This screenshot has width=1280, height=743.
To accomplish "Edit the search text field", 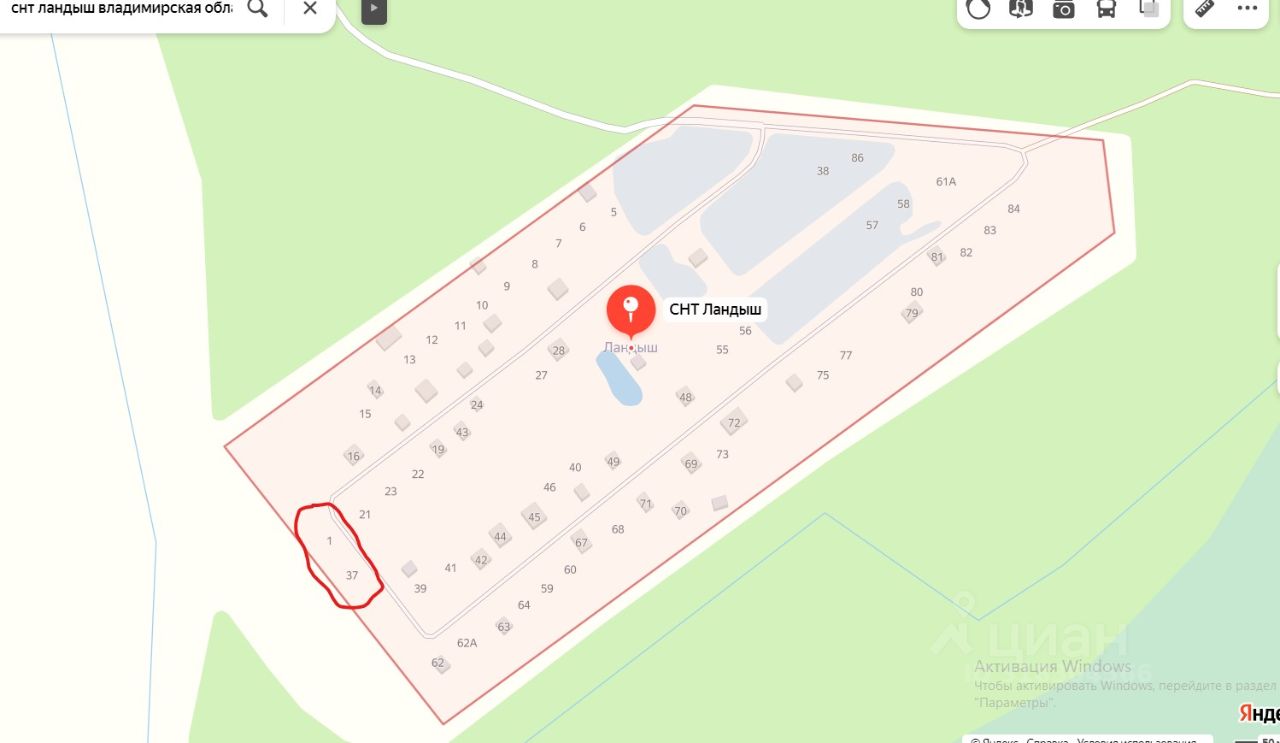I will tap(120, 9).
